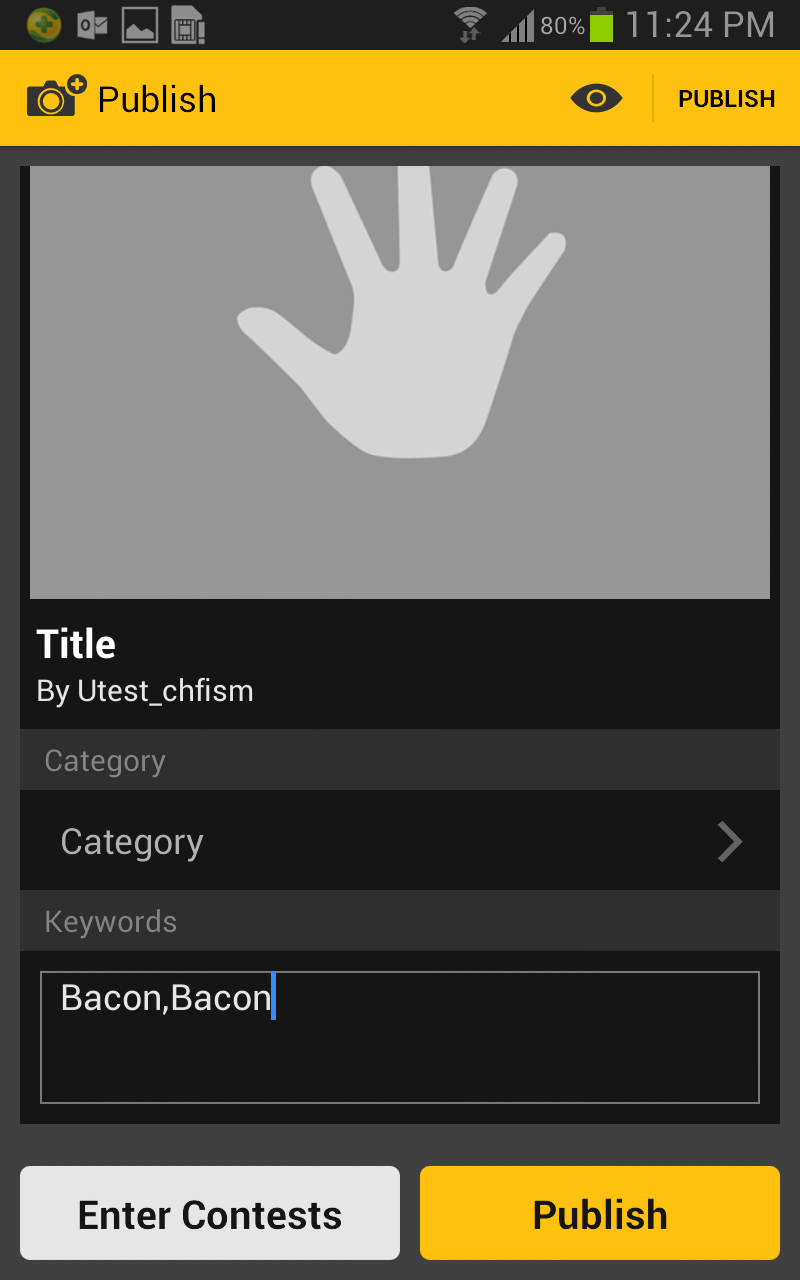Tap PUBLISH in the top app bar
This screenshot has height=1280, width=800.
[x=726, y=99]
